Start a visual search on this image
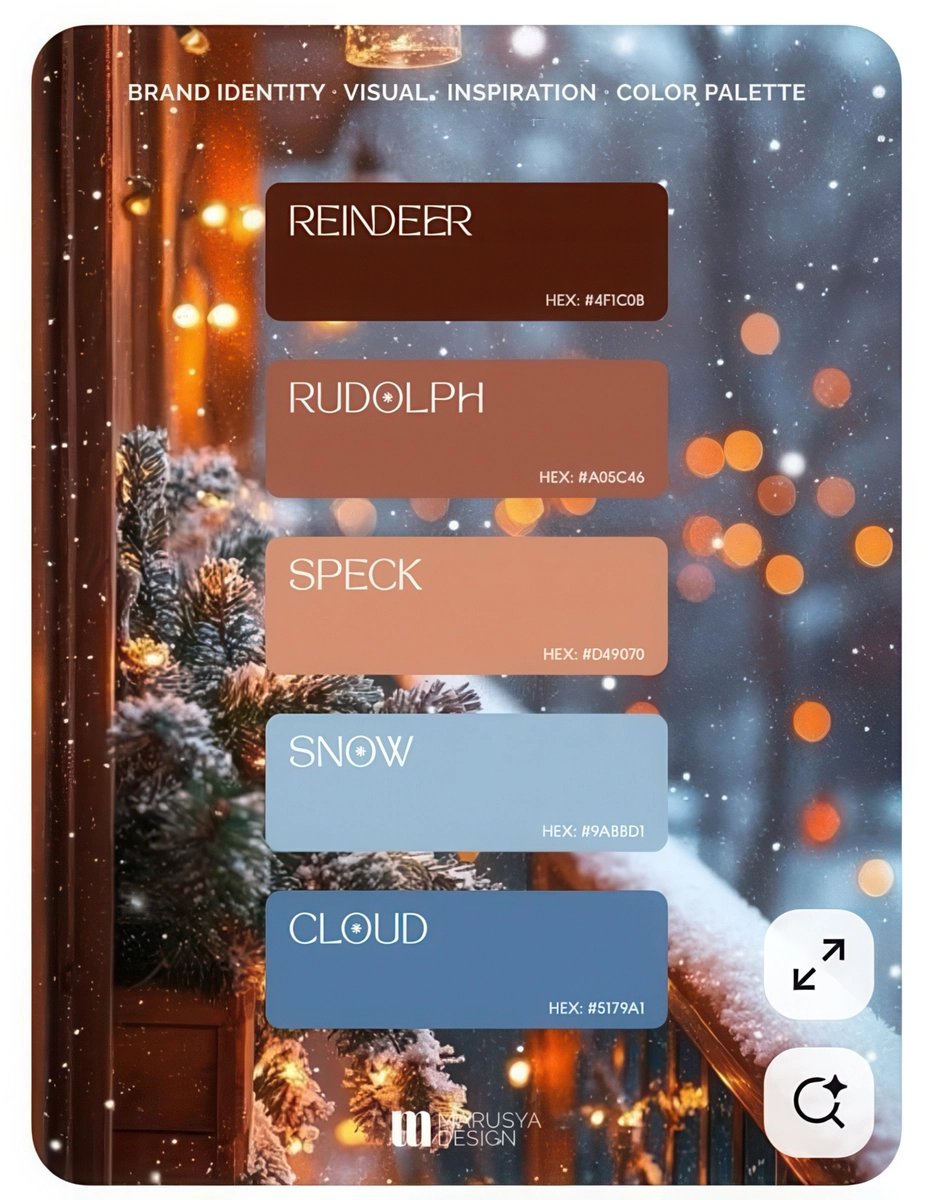This screenshot has width=936, height=1200. coord(818,1103)
